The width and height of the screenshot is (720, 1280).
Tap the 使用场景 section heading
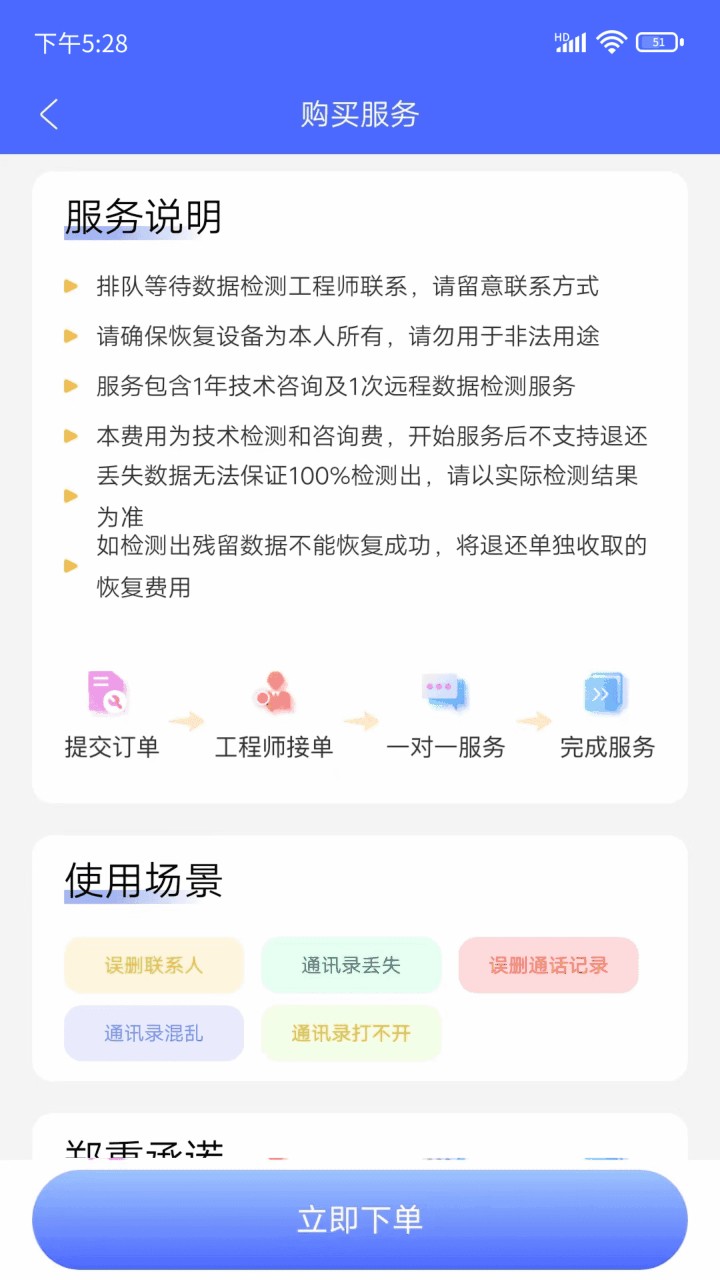tap(142, 881)
